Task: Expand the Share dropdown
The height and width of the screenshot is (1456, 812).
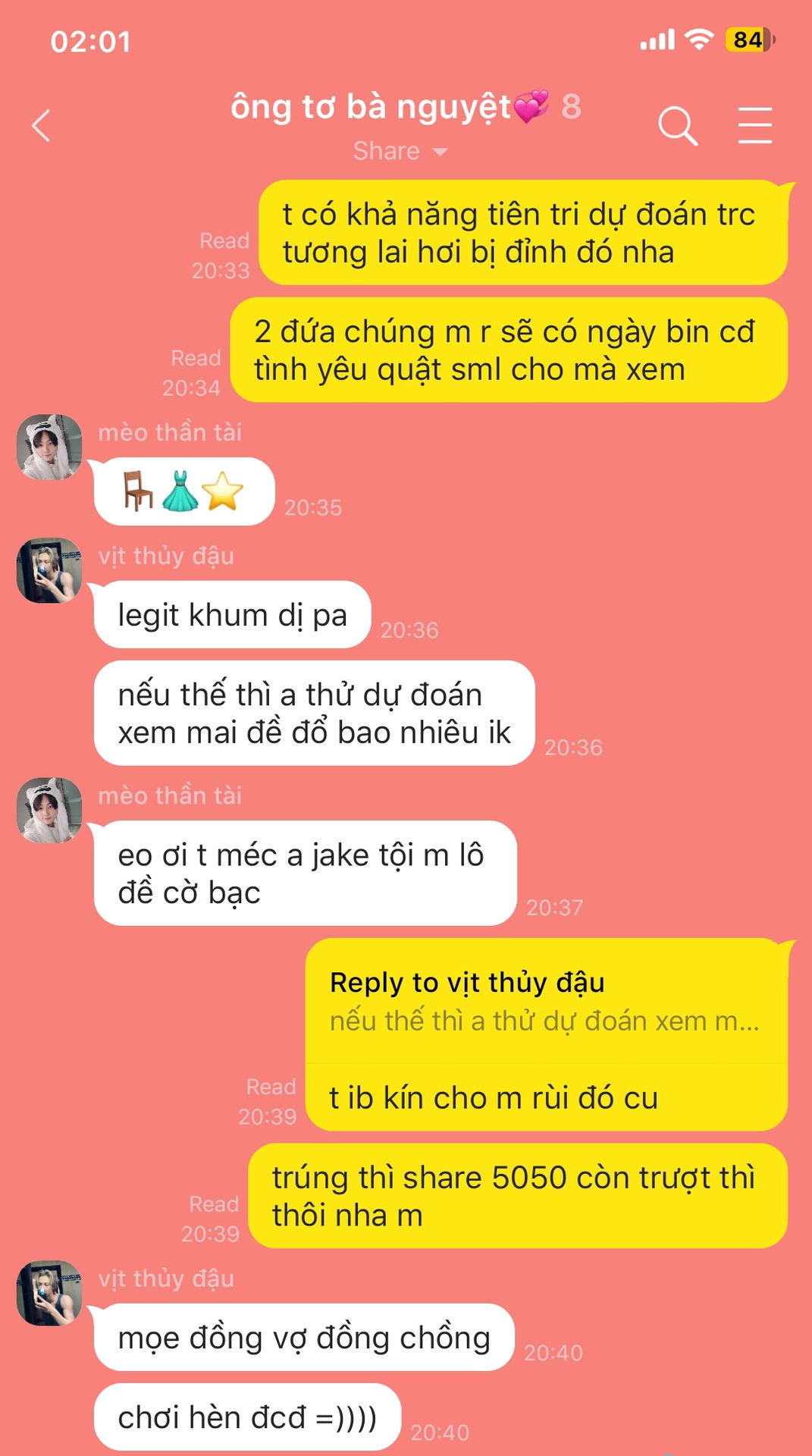Action: 400,151
